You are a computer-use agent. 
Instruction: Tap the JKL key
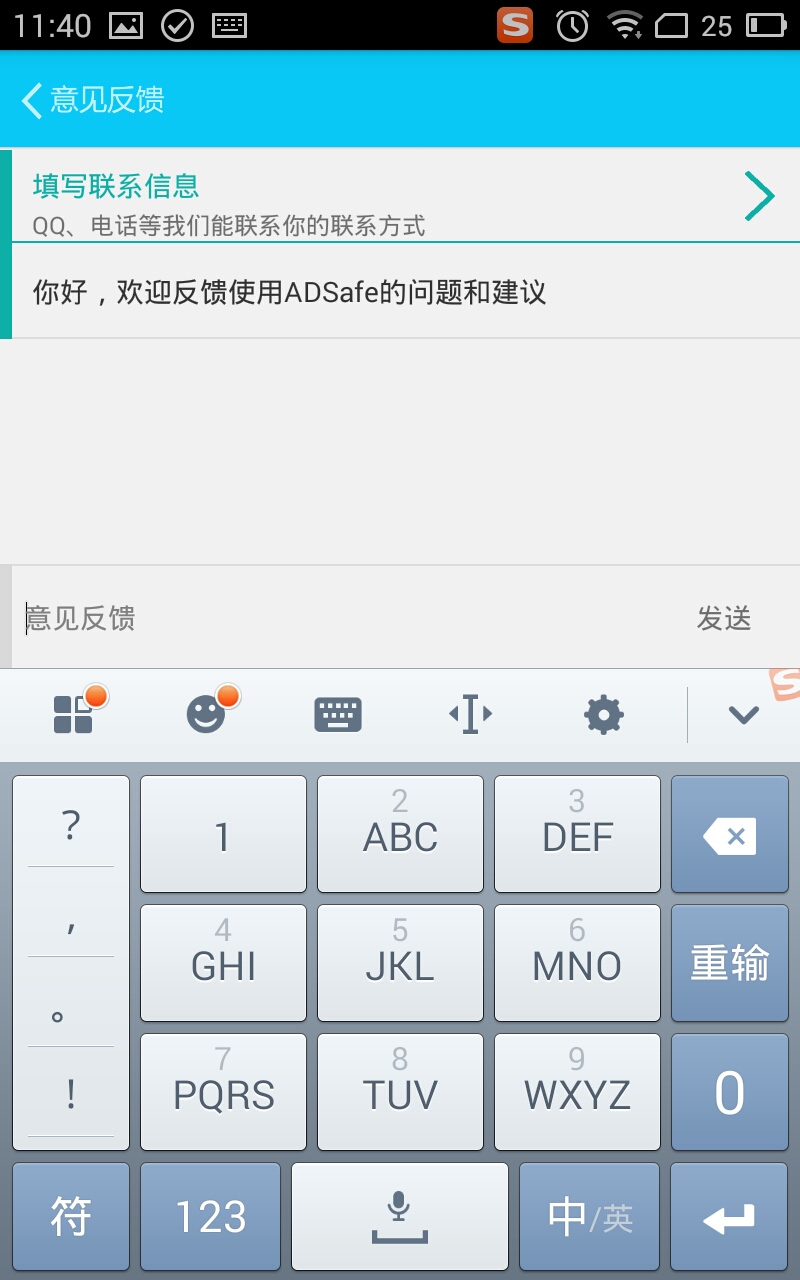[400, 964]
